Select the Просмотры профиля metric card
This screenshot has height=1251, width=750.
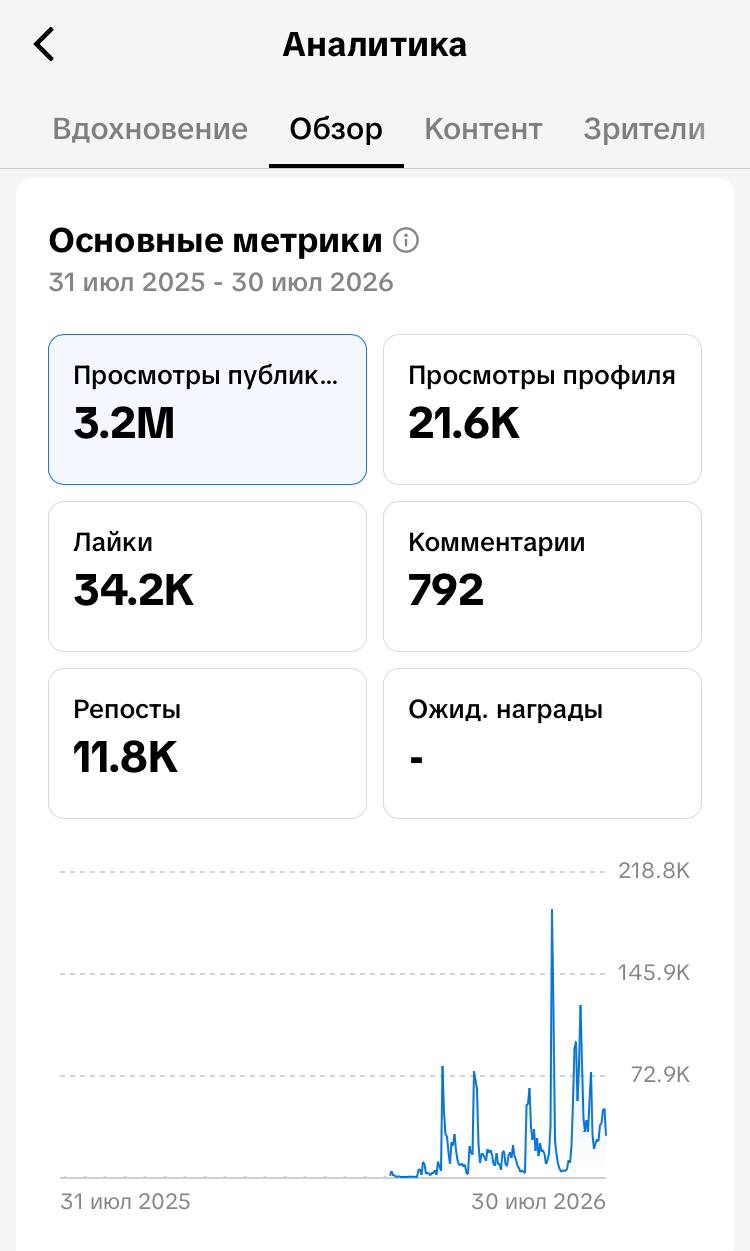542,409
